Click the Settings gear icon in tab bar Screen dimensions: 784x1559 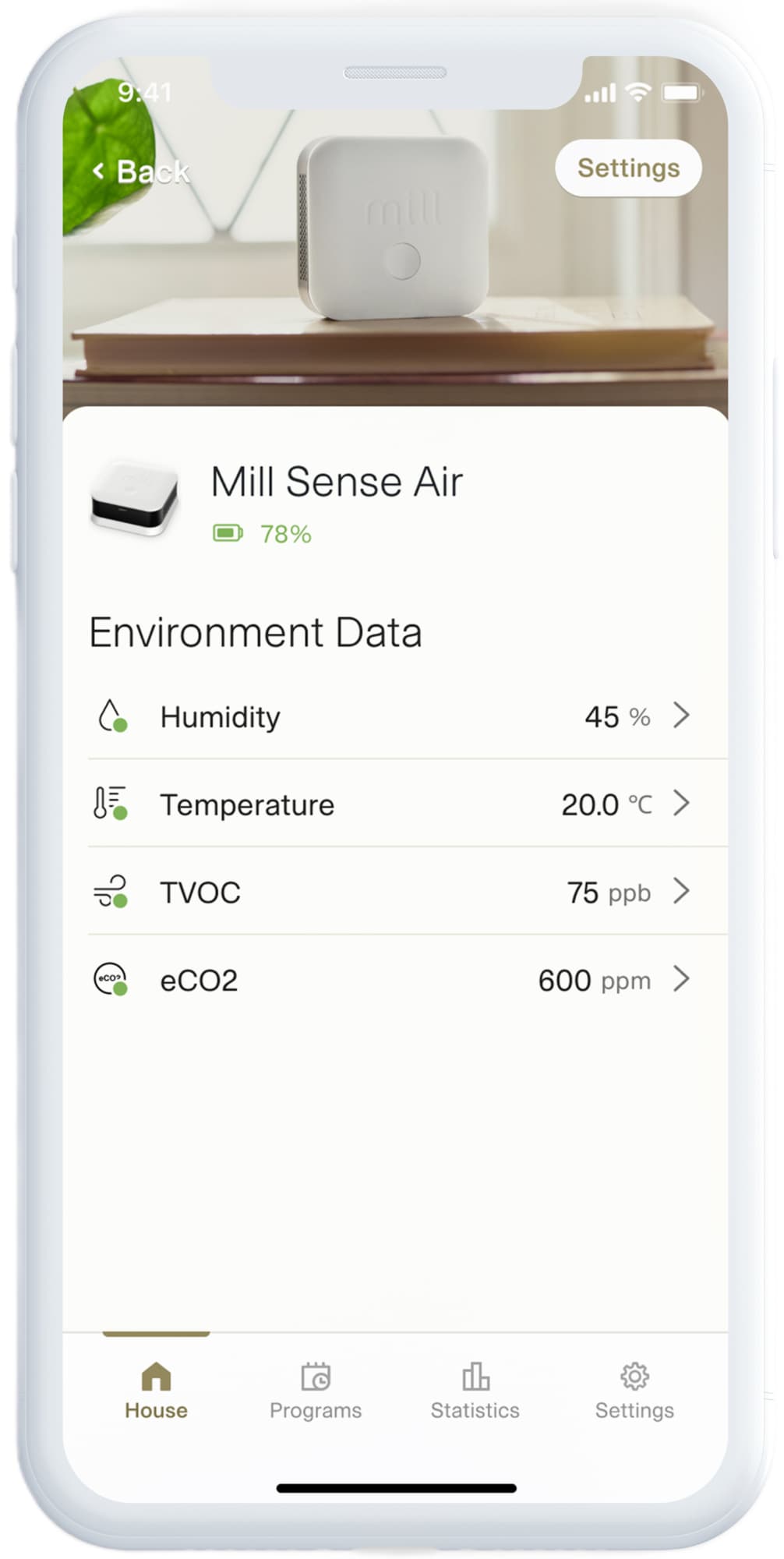(635, 1373)
